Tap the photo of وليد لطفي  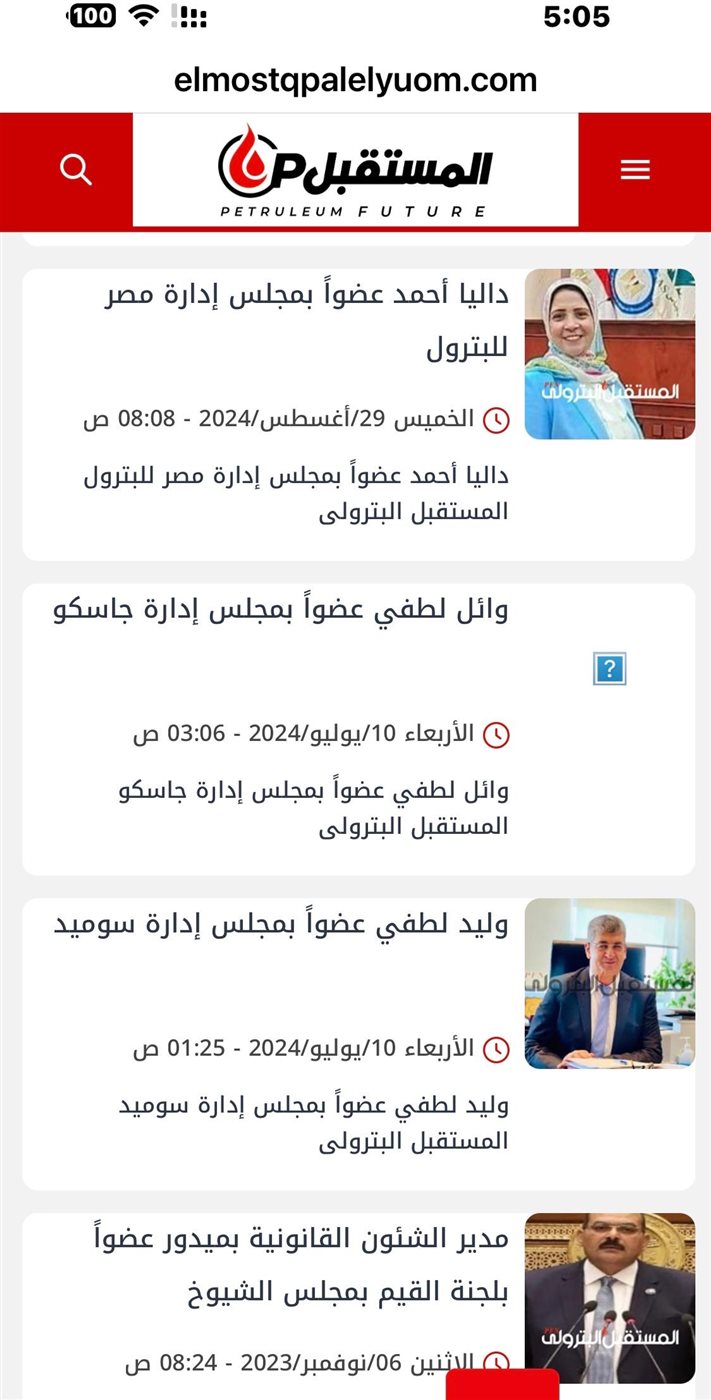point(609,983)
